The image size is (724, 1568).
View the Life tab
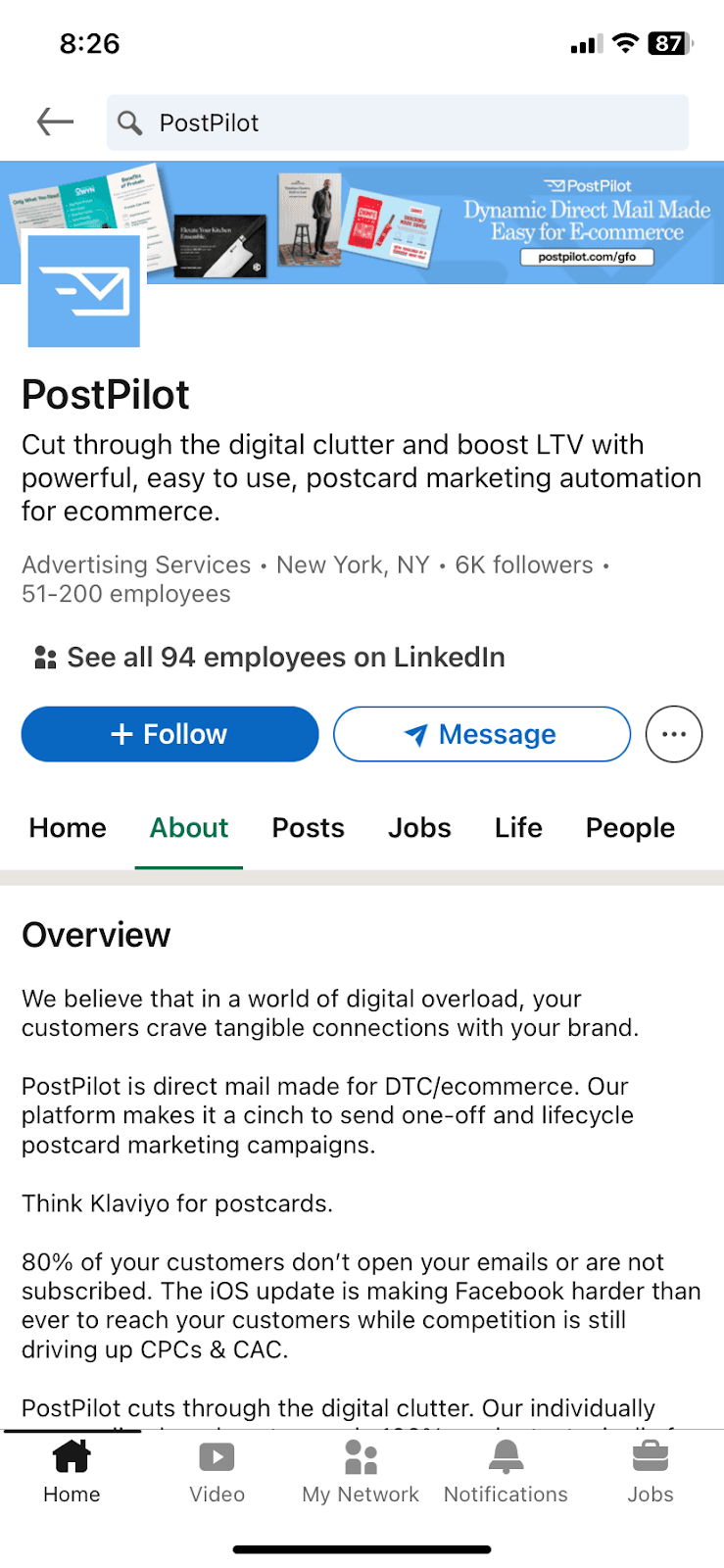click(517, 828)
